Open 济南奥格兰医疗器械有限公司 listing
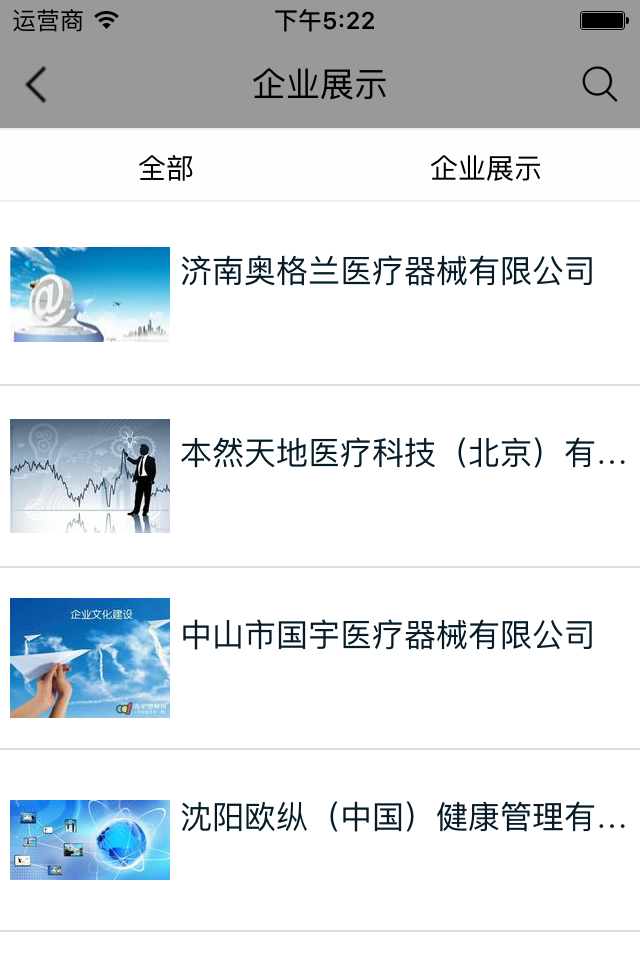 387,272
